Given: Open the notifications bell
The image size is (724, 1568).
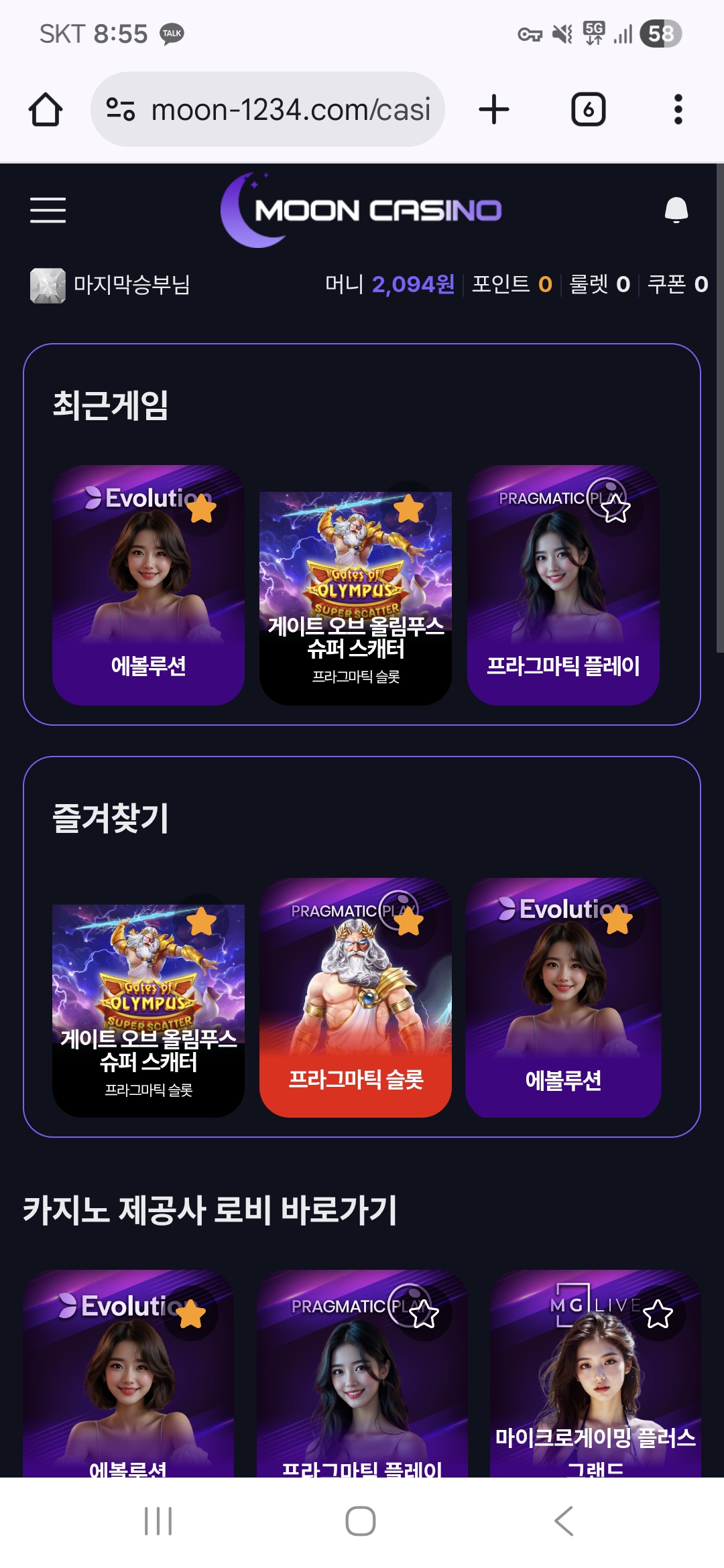Looking at the screenshot, I should 676,210.
